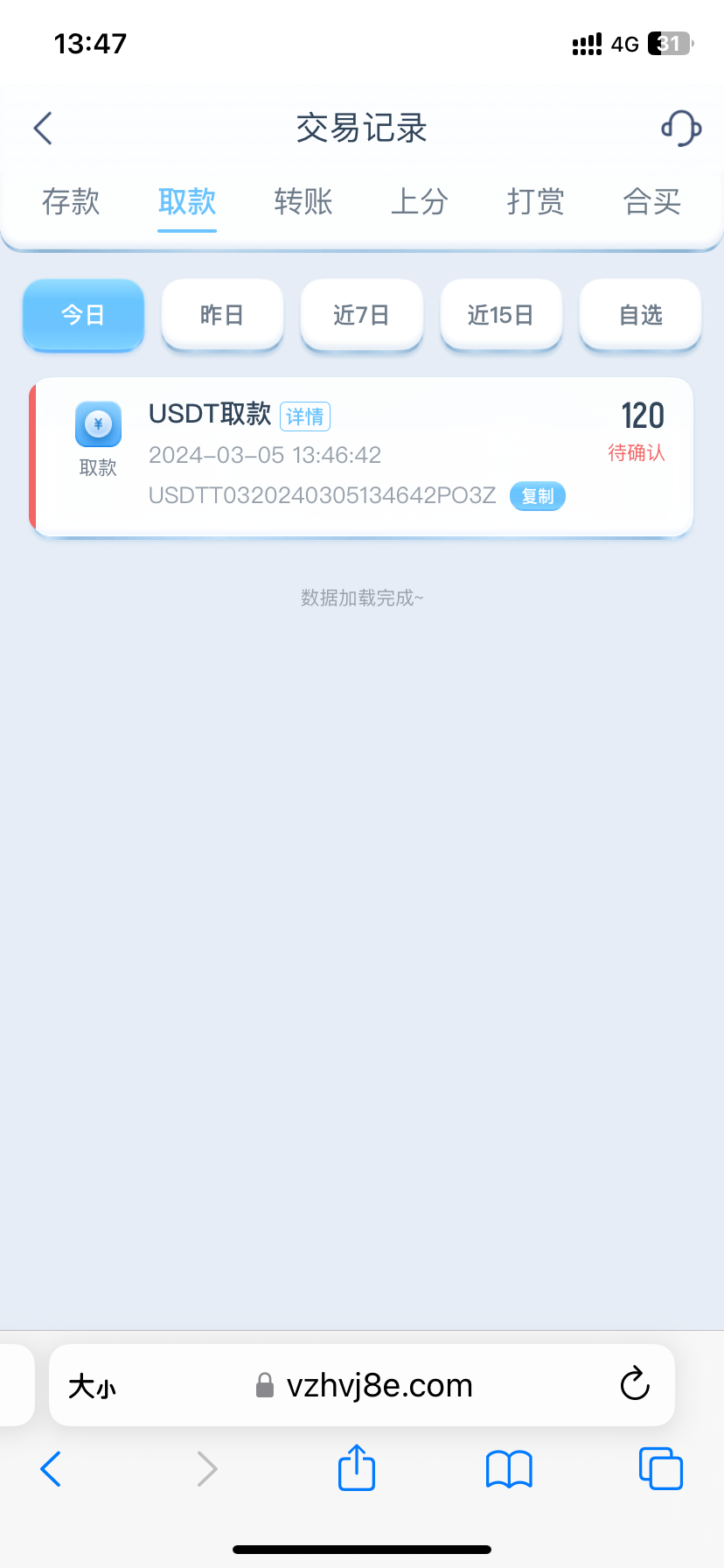
Task: Filter records by 昨日
Action: (x=222, y=315)
